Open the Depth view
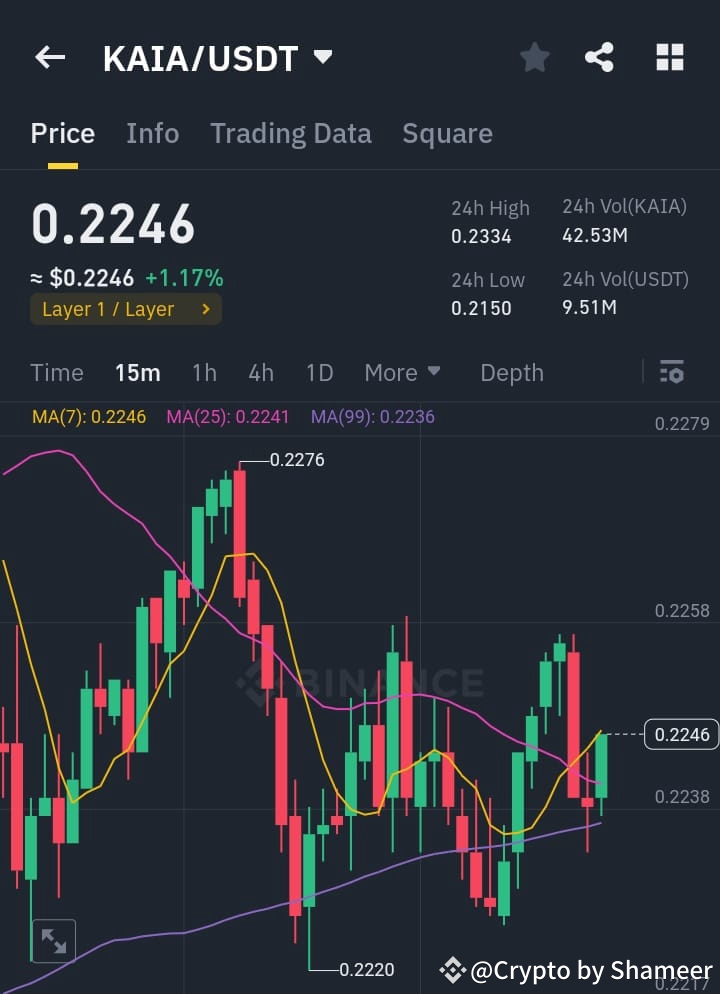 coord(512,372)
